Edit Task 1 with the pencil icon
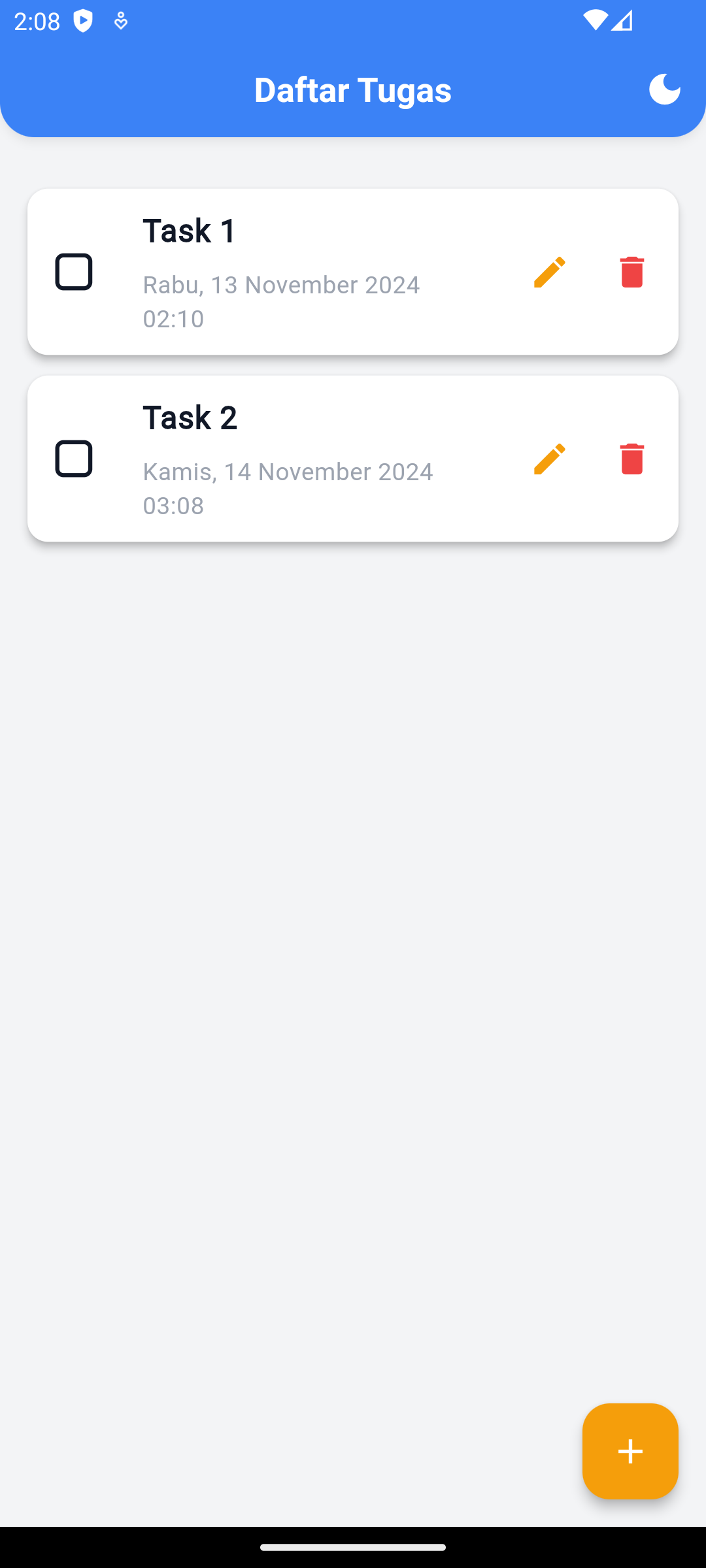This screenshot has height=1568, width=706. coord(549,272)
